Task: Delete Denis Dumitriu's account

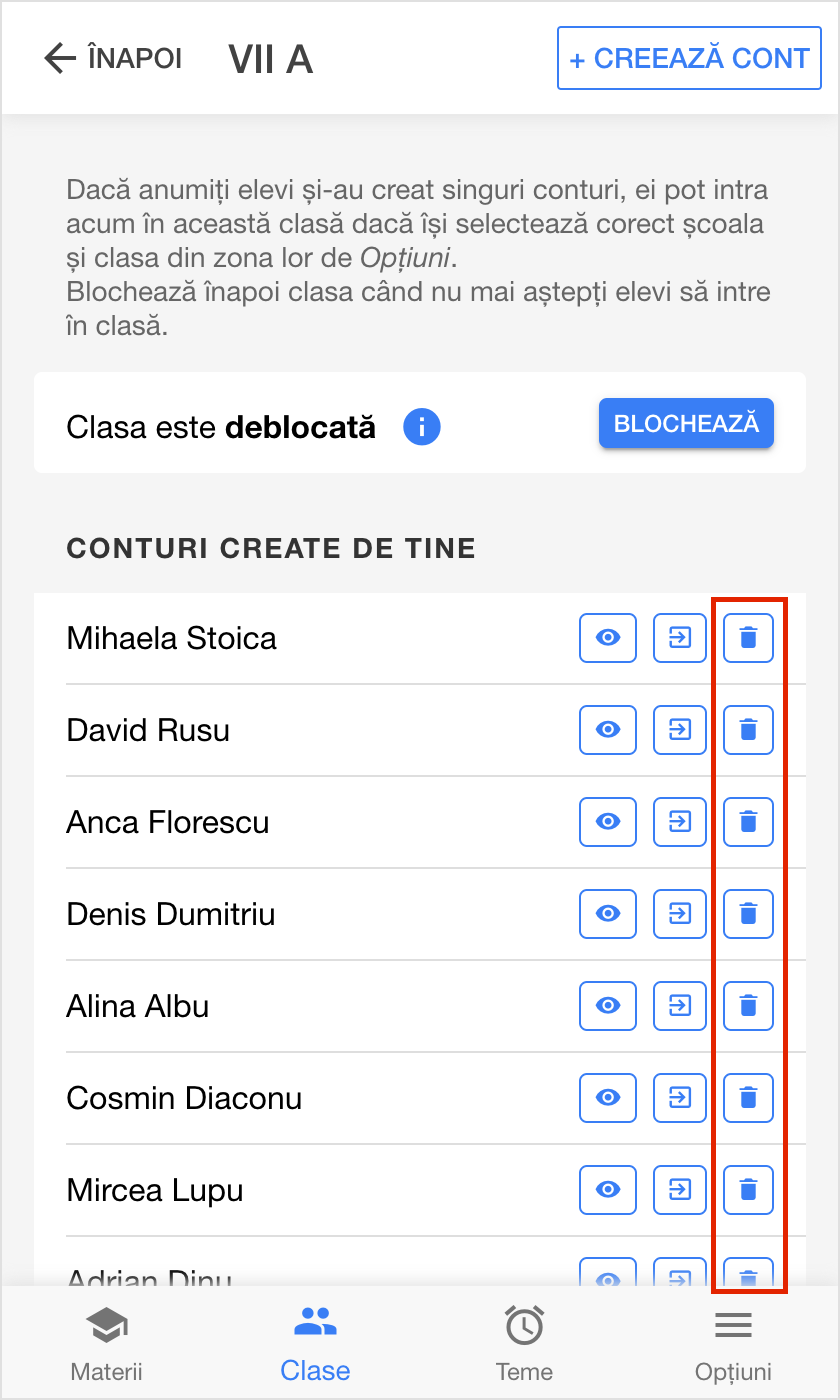Action: point(748,914)
